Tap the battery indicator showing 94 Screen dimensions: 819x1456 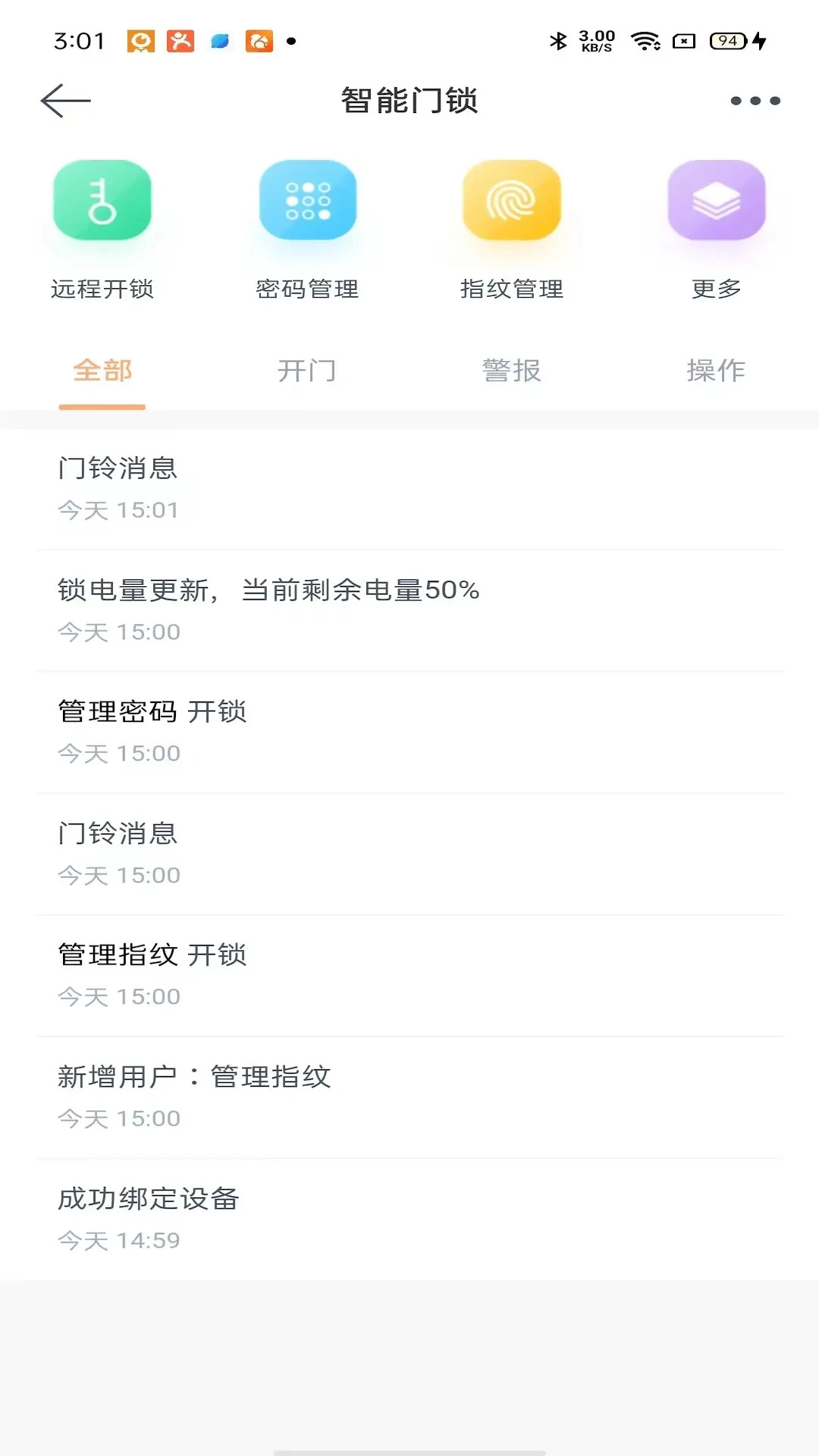point(726,42)
